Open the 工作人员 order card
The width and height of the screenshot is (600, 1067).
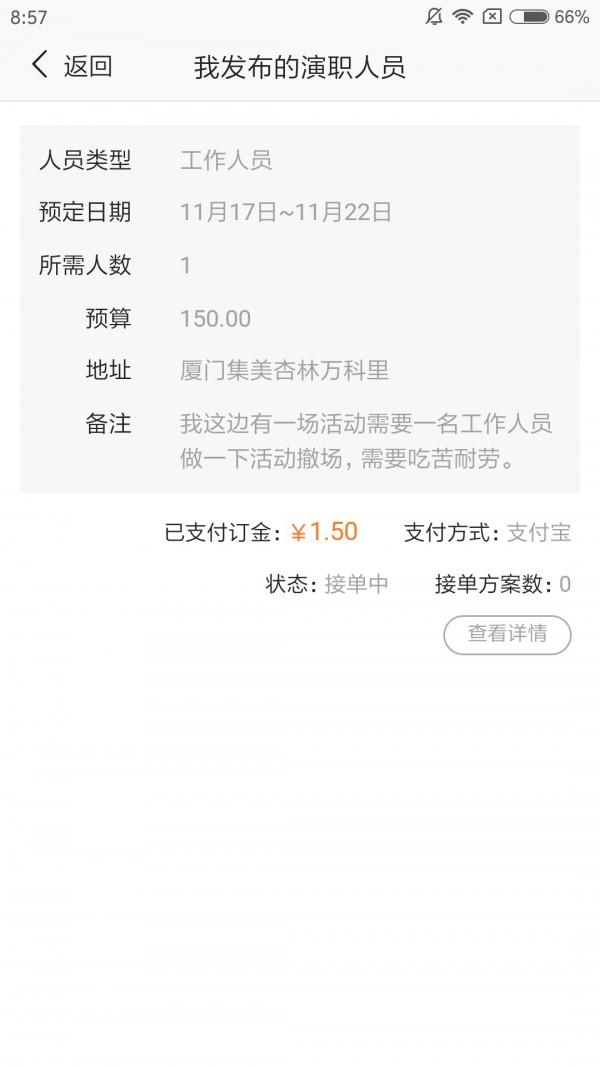(299, 309)
